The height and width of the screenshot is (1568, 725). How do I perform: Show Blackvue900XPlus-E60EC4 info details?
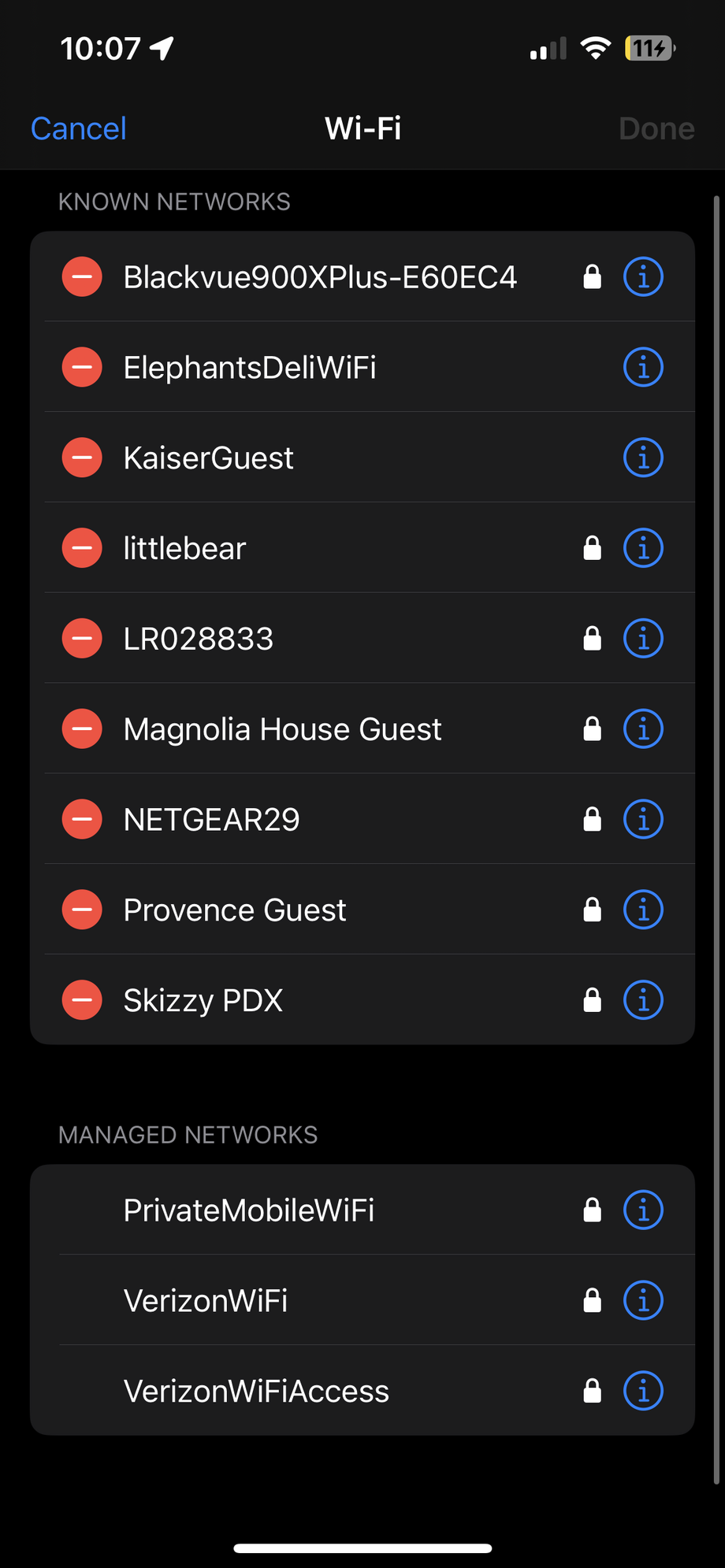coord(643,277)
